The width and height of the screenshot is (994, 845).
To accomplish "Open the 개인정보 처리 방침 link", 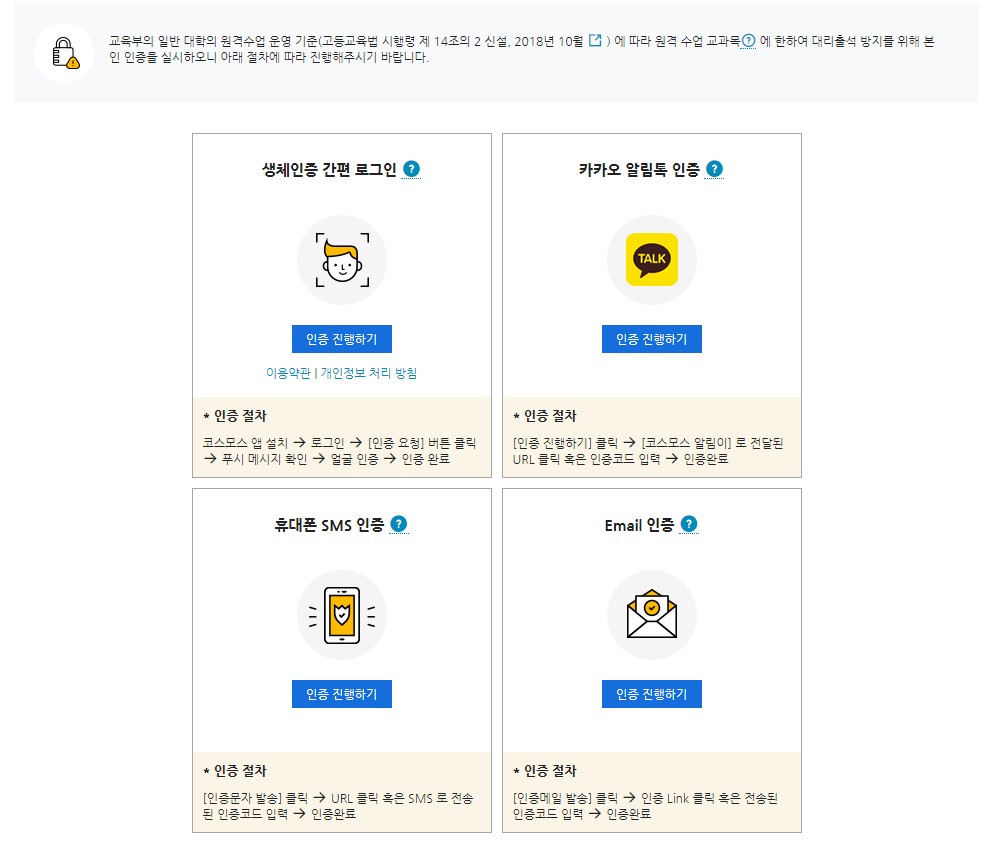I will 368,373.
